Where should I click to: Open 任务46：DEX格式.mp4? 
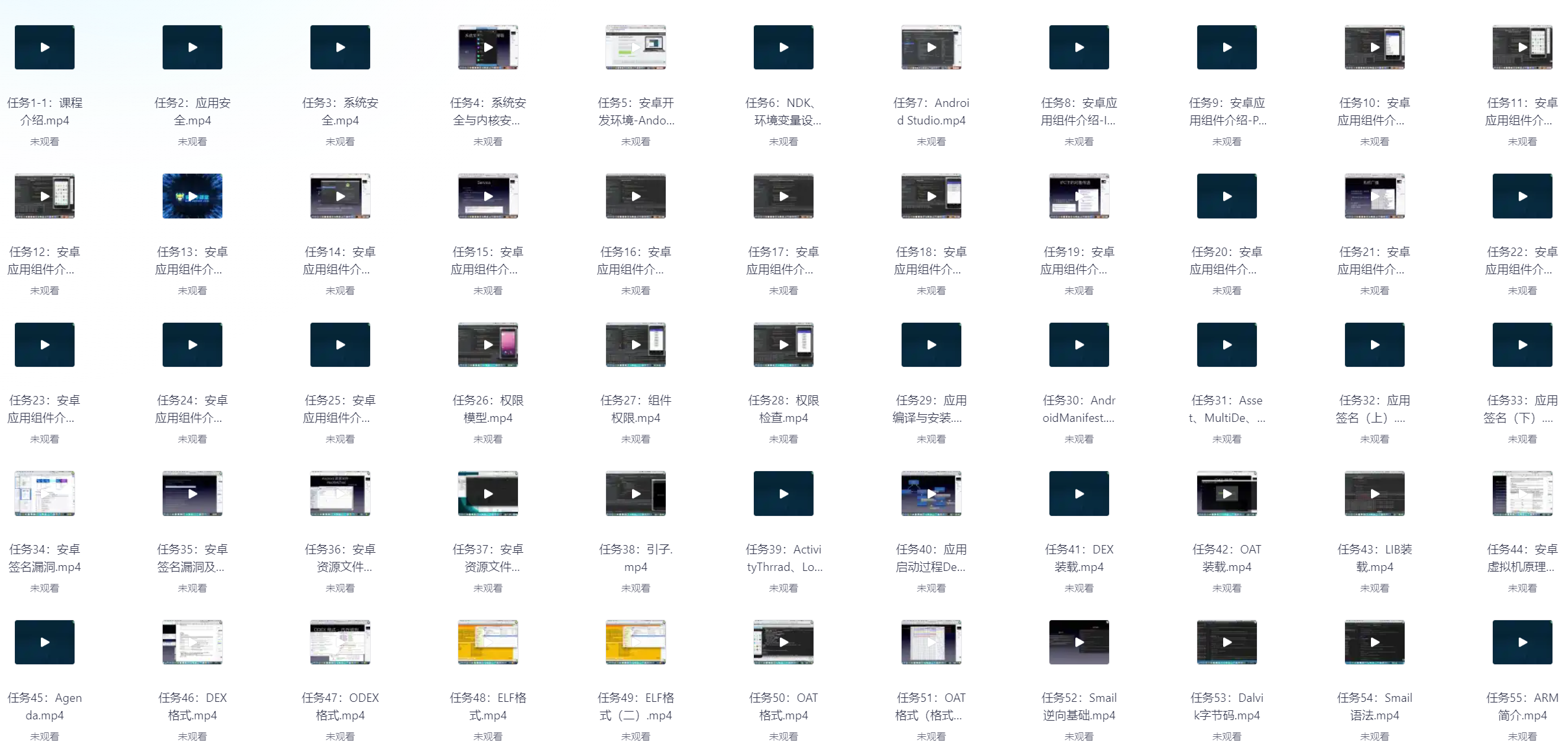click(192, 642)
